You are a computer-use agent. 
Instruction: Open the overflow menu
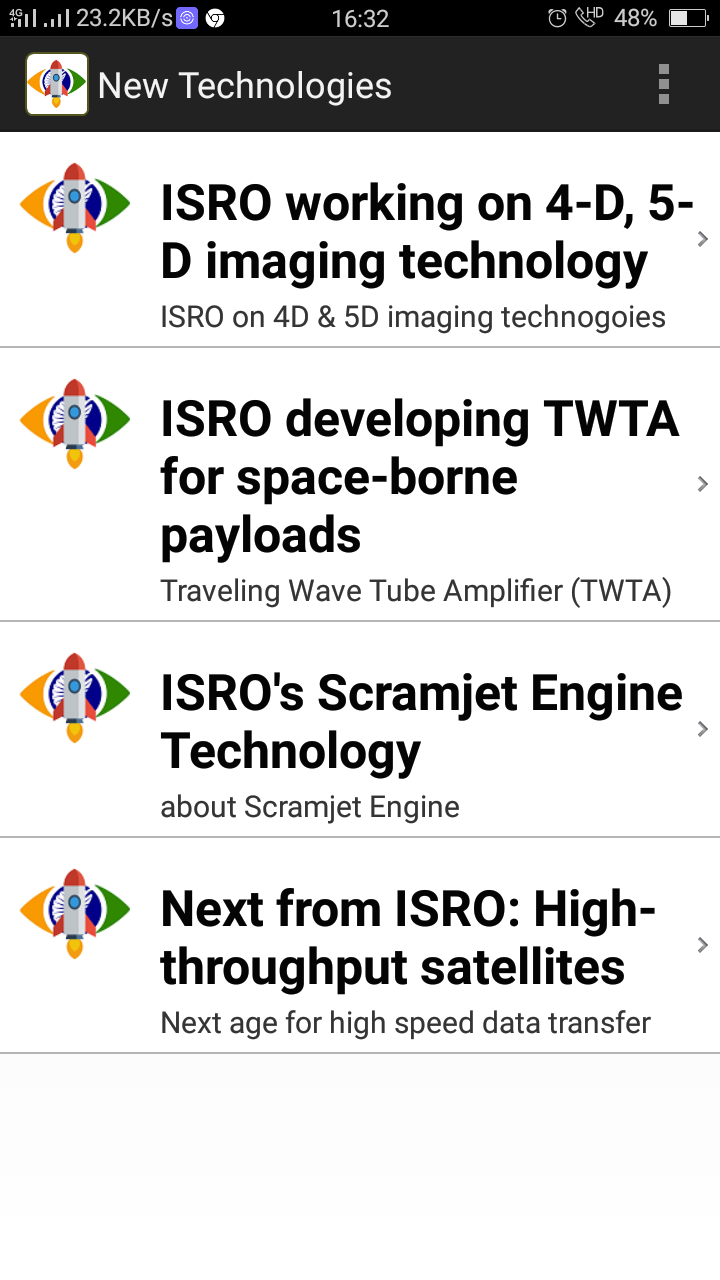point(663,85)
